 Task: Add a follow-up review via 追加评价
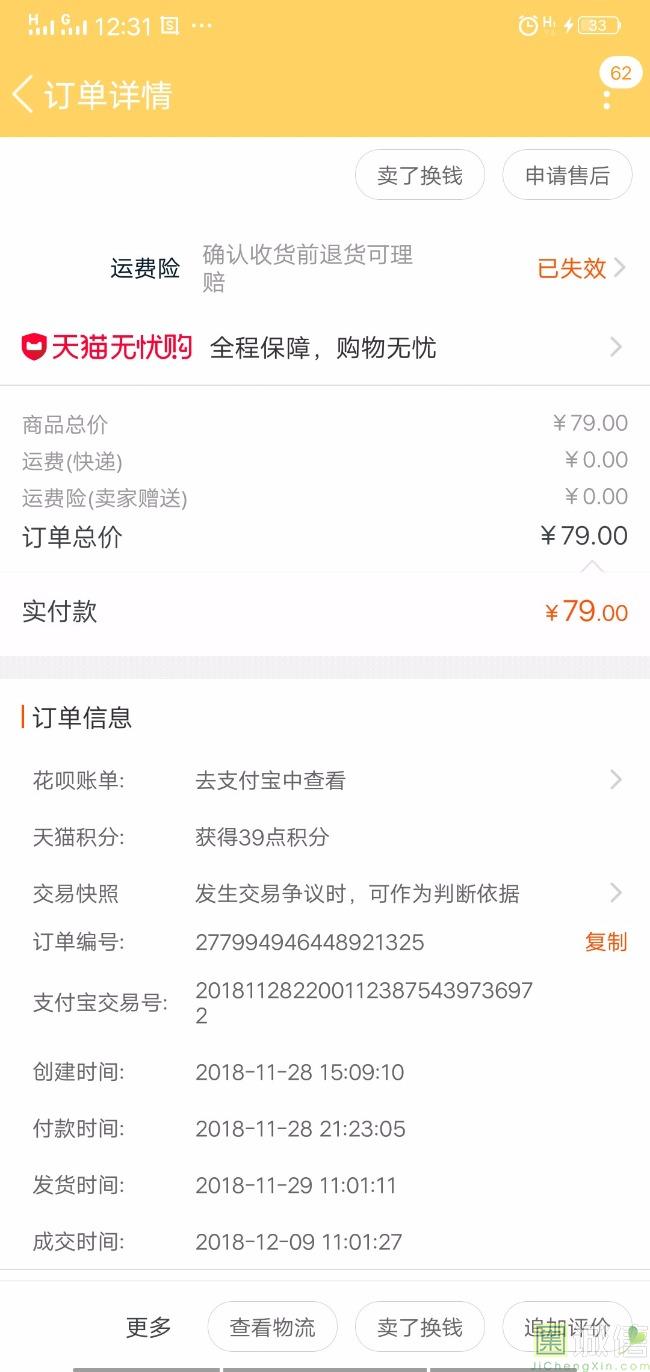[x=567, y=1327]
